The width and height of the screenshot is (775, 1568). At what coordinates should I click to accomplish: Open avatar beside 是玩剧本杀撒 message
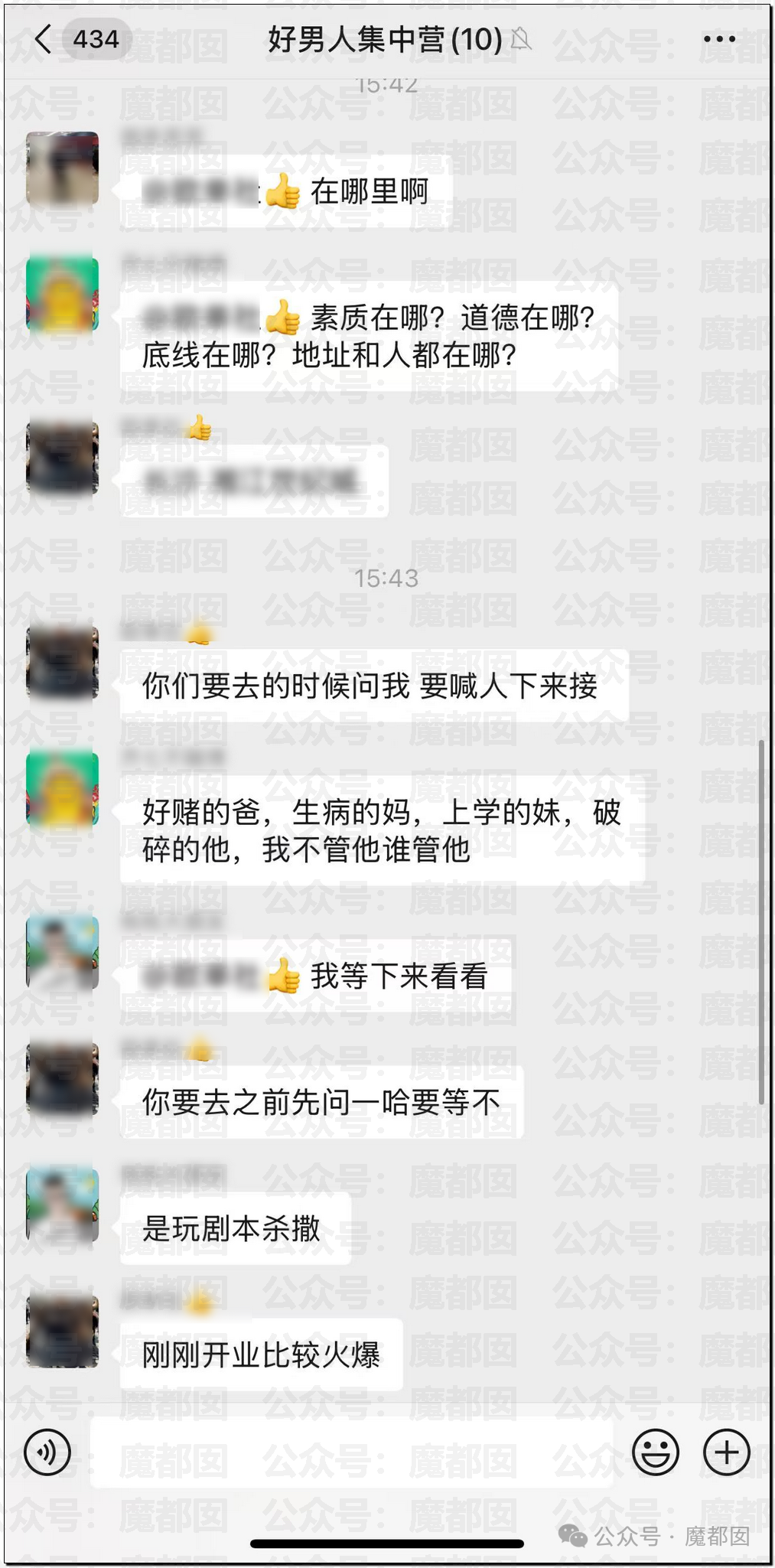pos(63,1205)
